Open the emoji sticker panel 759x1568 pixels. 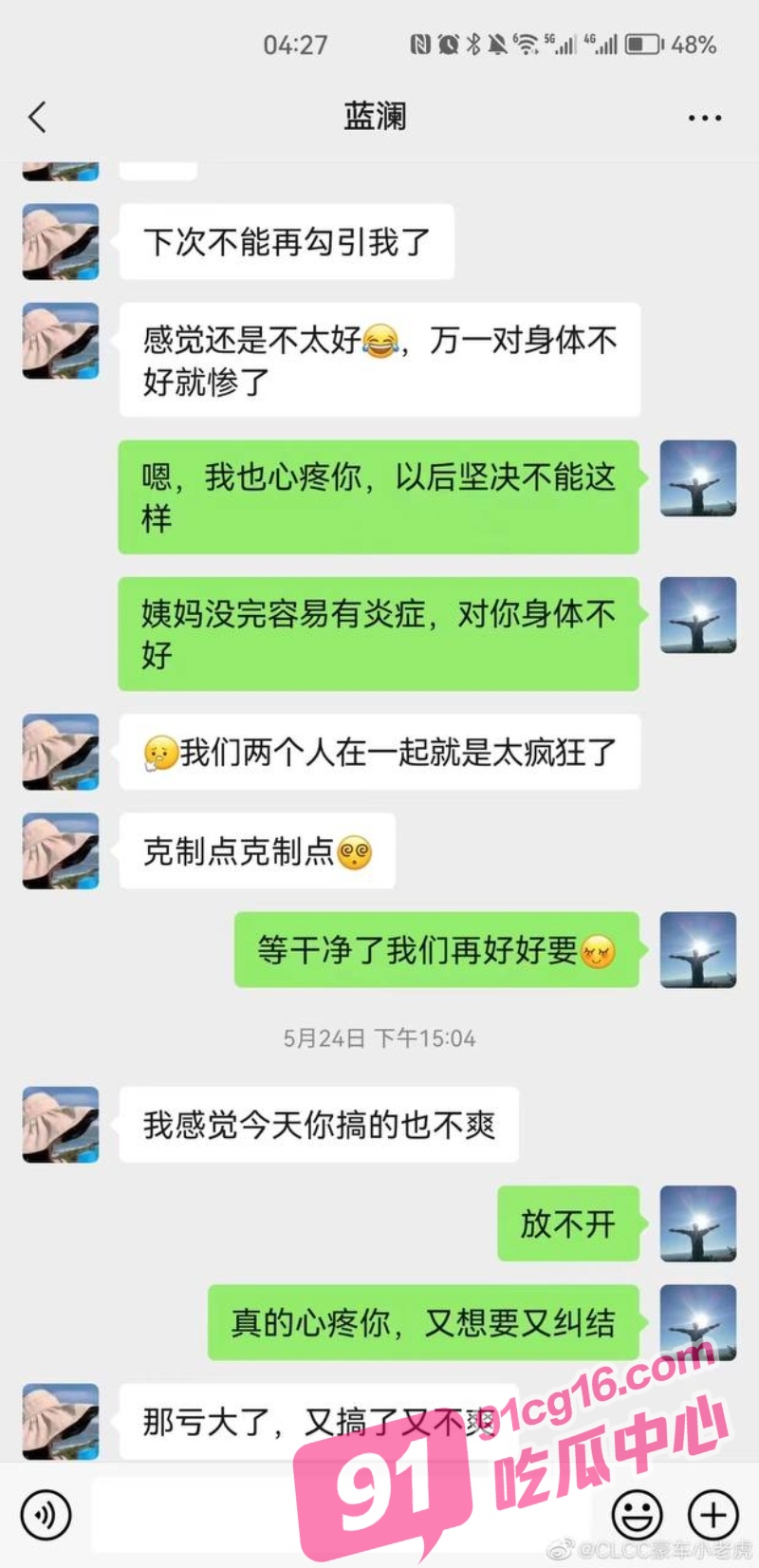click(x=637, y=1513)
